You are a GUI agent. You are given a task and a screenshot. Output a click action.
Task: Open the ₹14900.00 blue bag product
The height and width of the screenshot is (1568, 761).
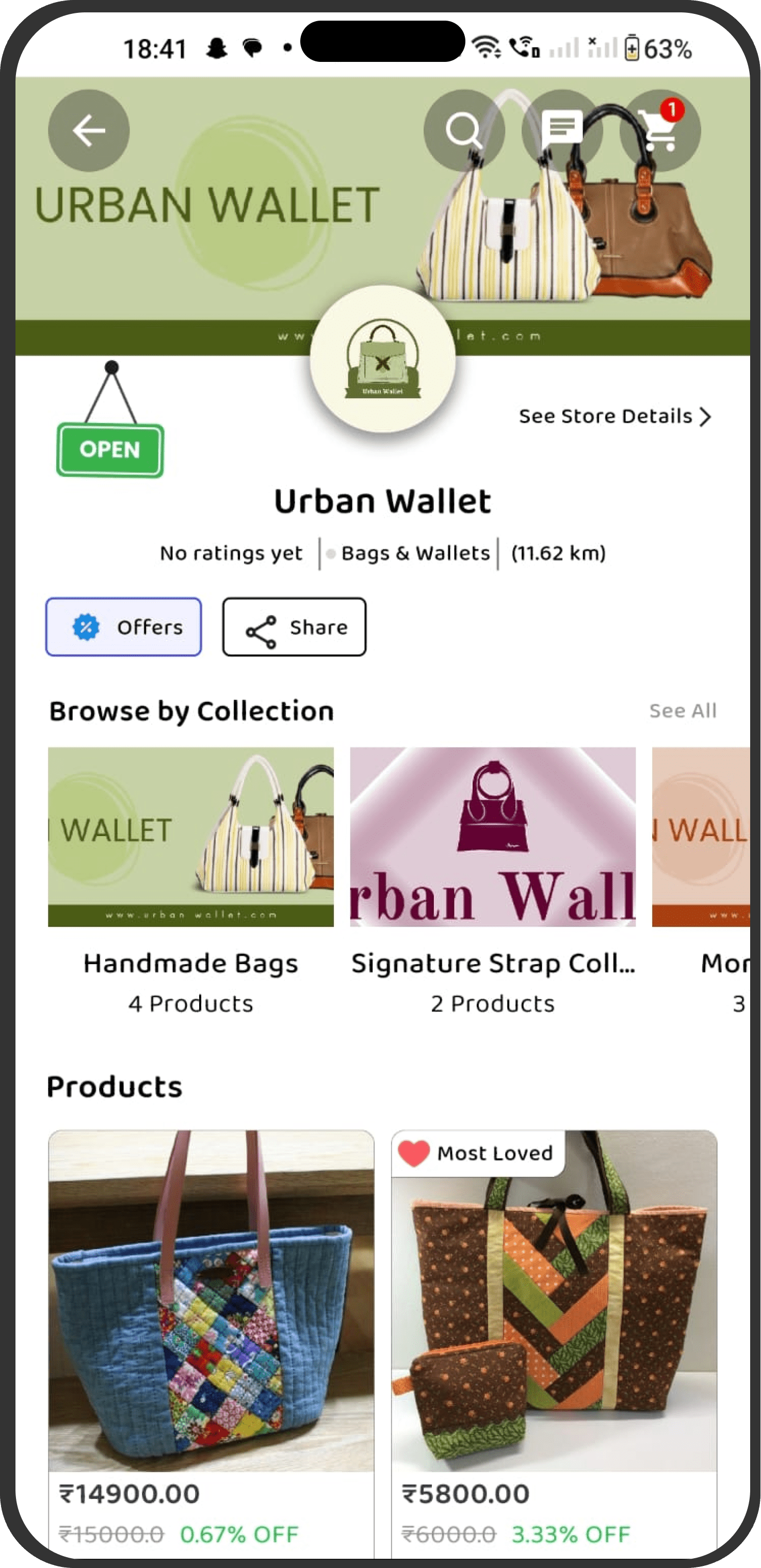211,1302
